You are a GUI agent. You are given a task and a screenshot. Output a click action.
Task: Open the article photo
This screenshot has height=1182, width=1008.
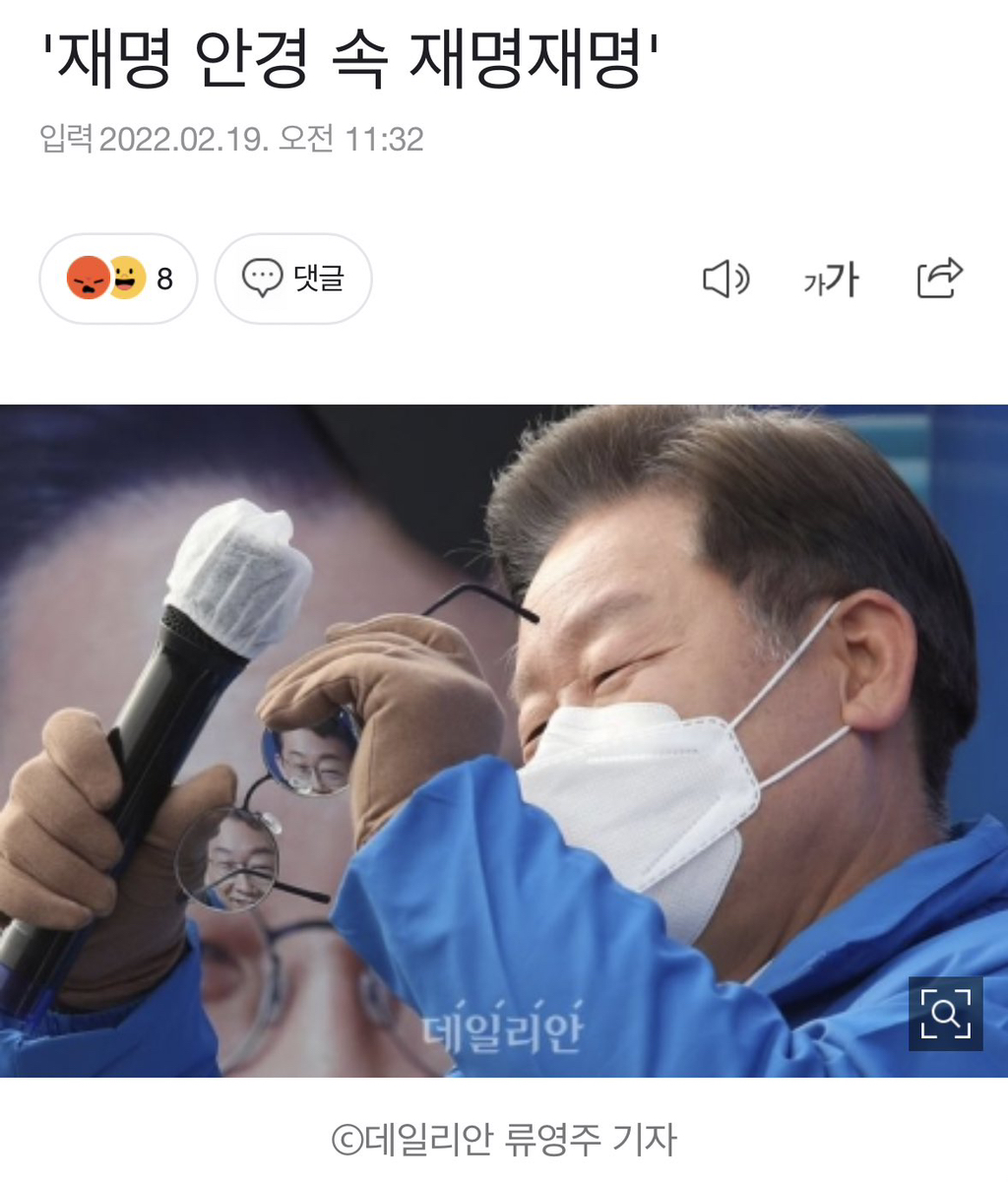tap(504, 740)
